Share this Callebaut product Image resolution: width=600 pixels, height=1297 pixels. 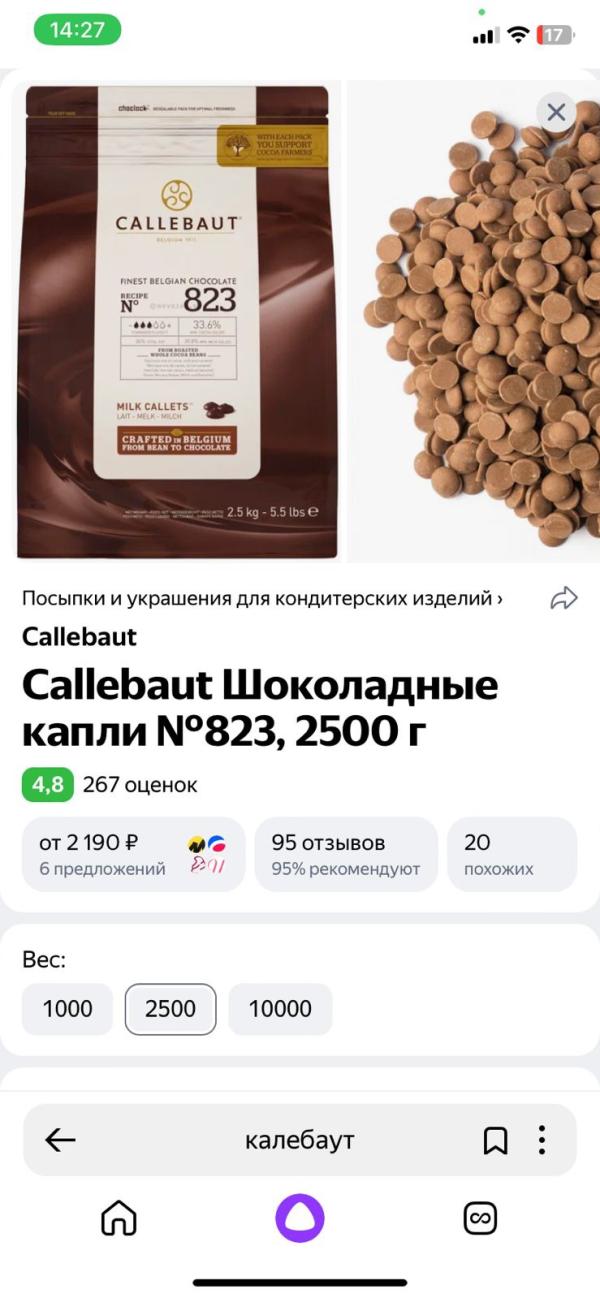pos(564,599)
